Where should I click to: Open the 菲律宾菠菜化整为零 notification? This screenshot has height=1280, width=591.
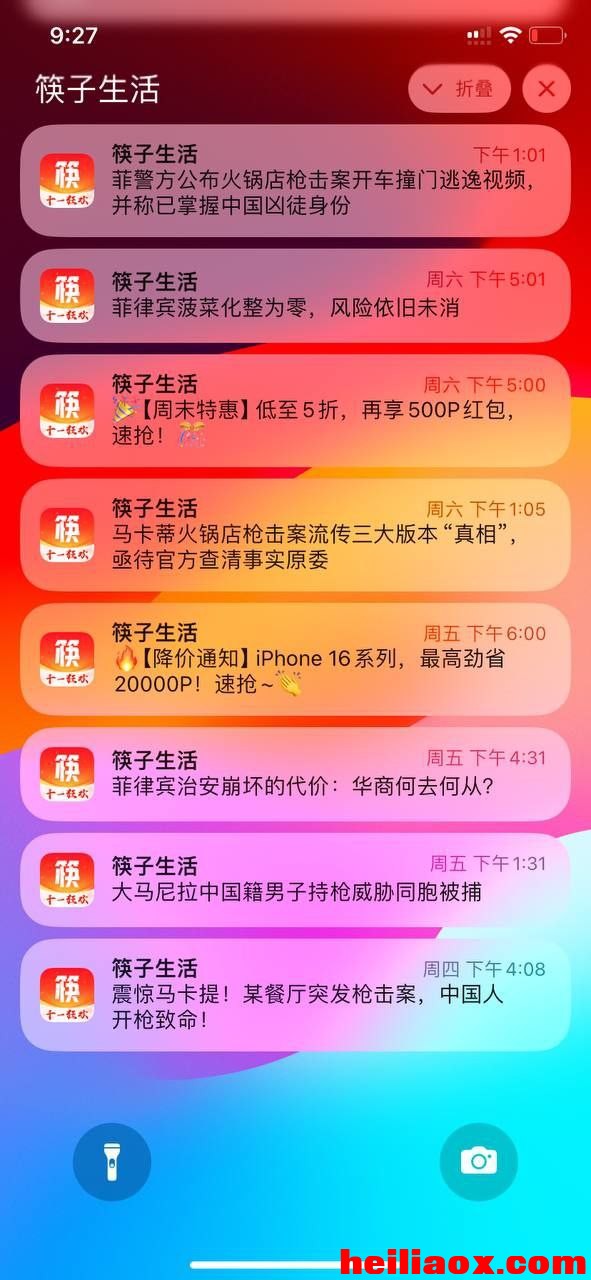click(x=295, y=295)
